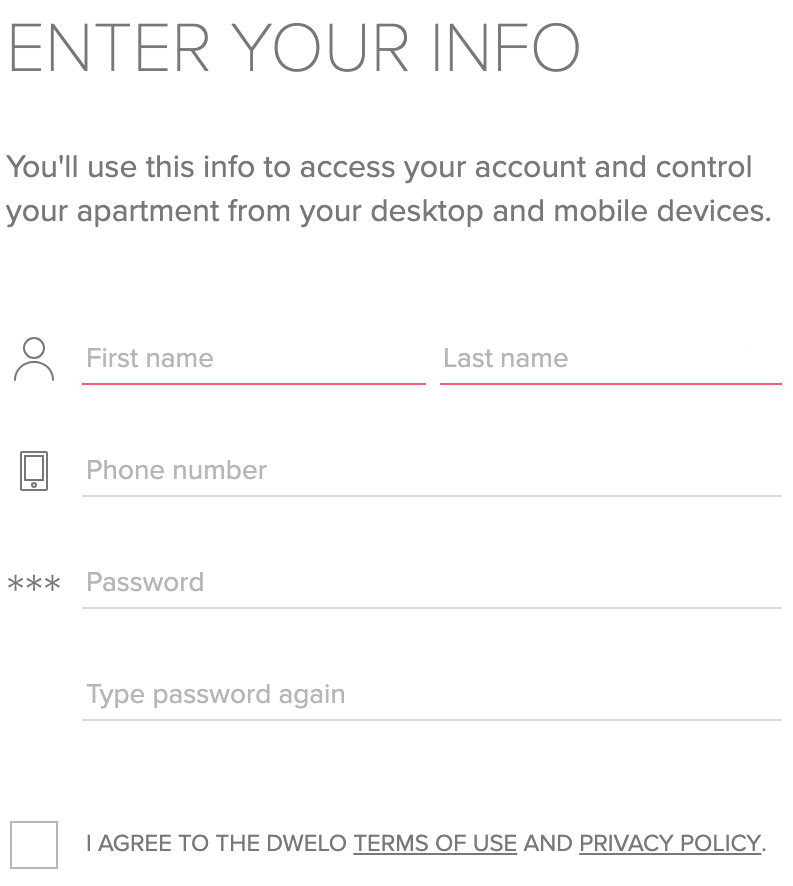This screenshot has width=793, height=886.
Task: Select the Type password again field
Action: point(431,695)
